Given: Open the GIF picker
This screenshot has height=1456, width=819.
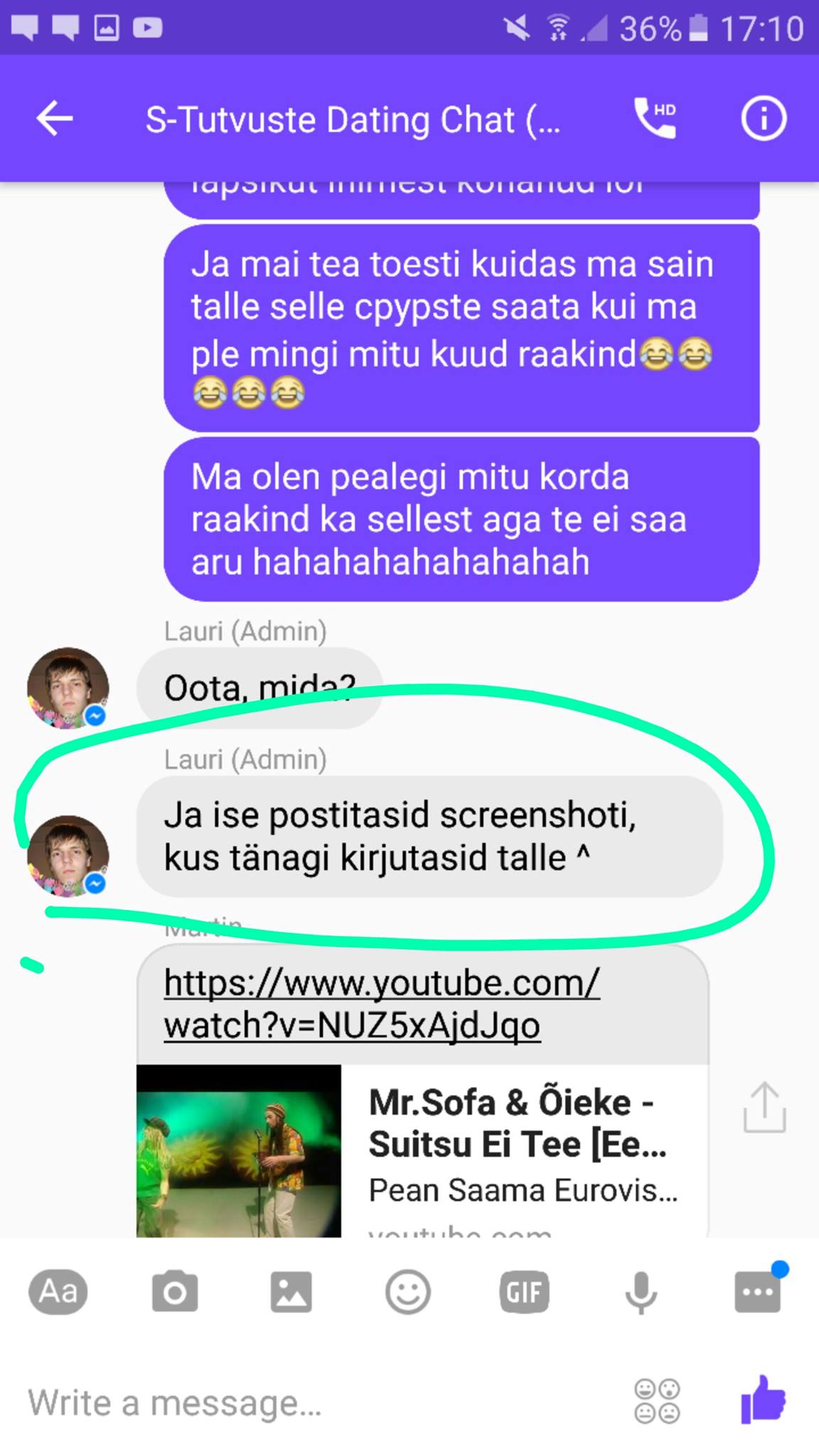Looking at the screenshot, I should click(525, 1291).
